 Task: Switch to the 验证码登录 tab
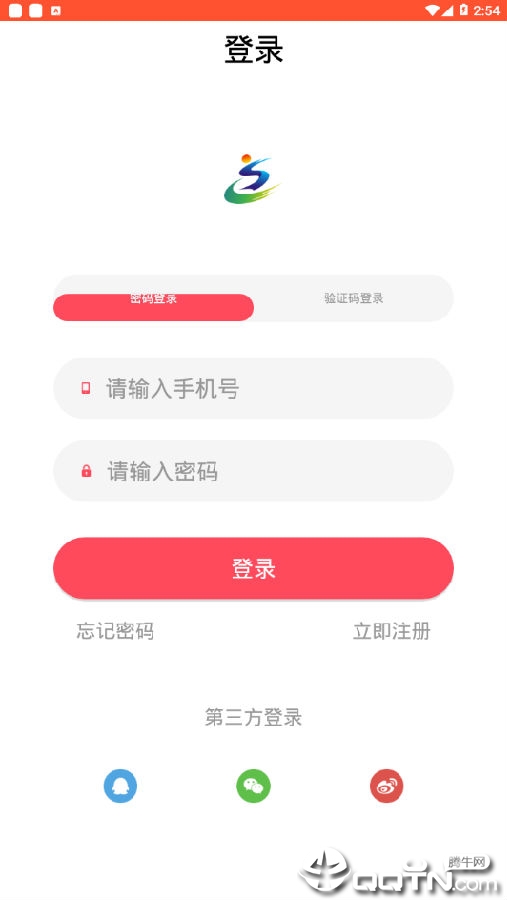(x=353, y=298)
